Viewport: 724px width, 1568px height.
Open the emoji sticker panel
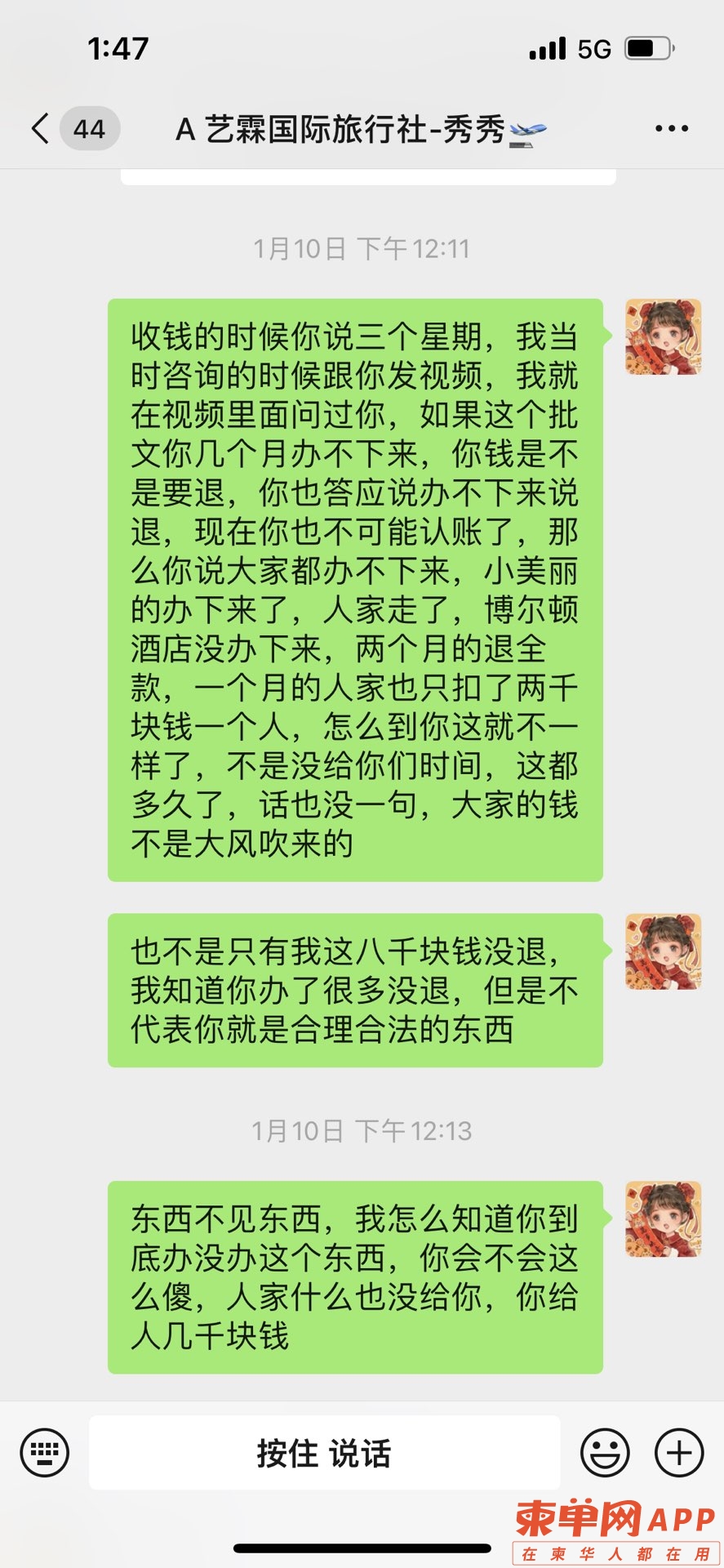pos(605,1453)
